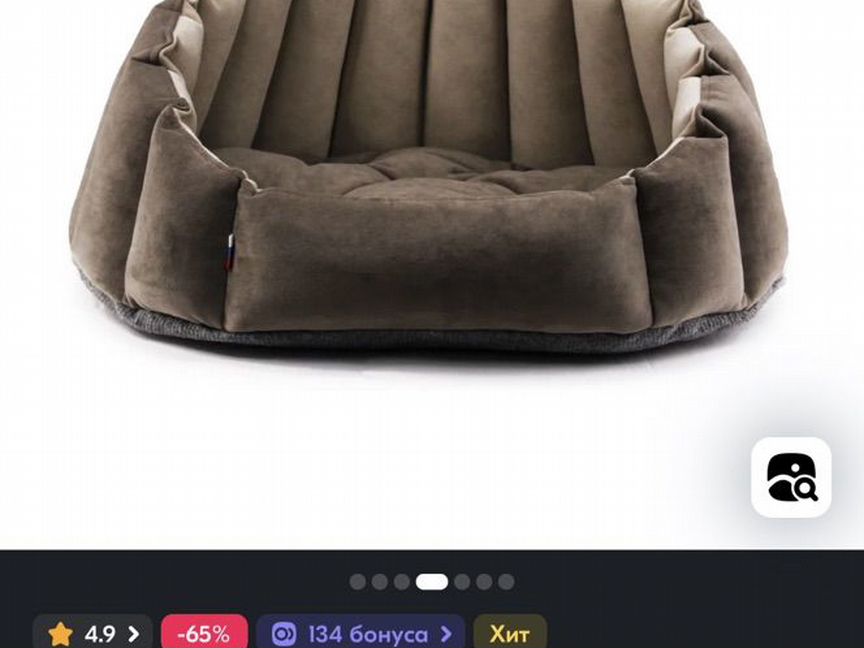Open the 4.9 rating reviews
Image resolution: width=864 pixels, height=648 pixels.
(93, 633)
